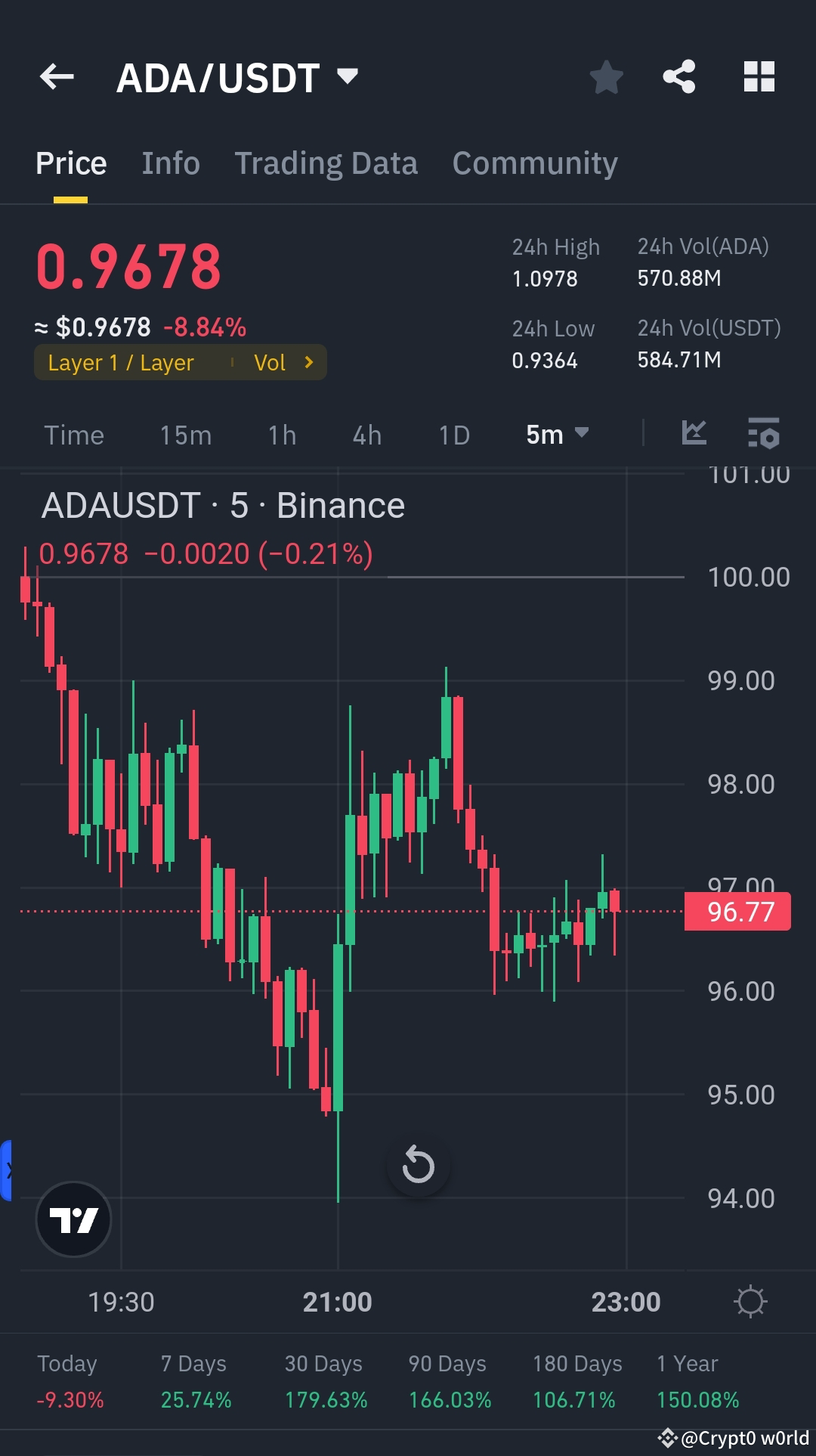Switch to the Trading Data tab
The height and width of the screenshot is (1456, 816).
326,163
